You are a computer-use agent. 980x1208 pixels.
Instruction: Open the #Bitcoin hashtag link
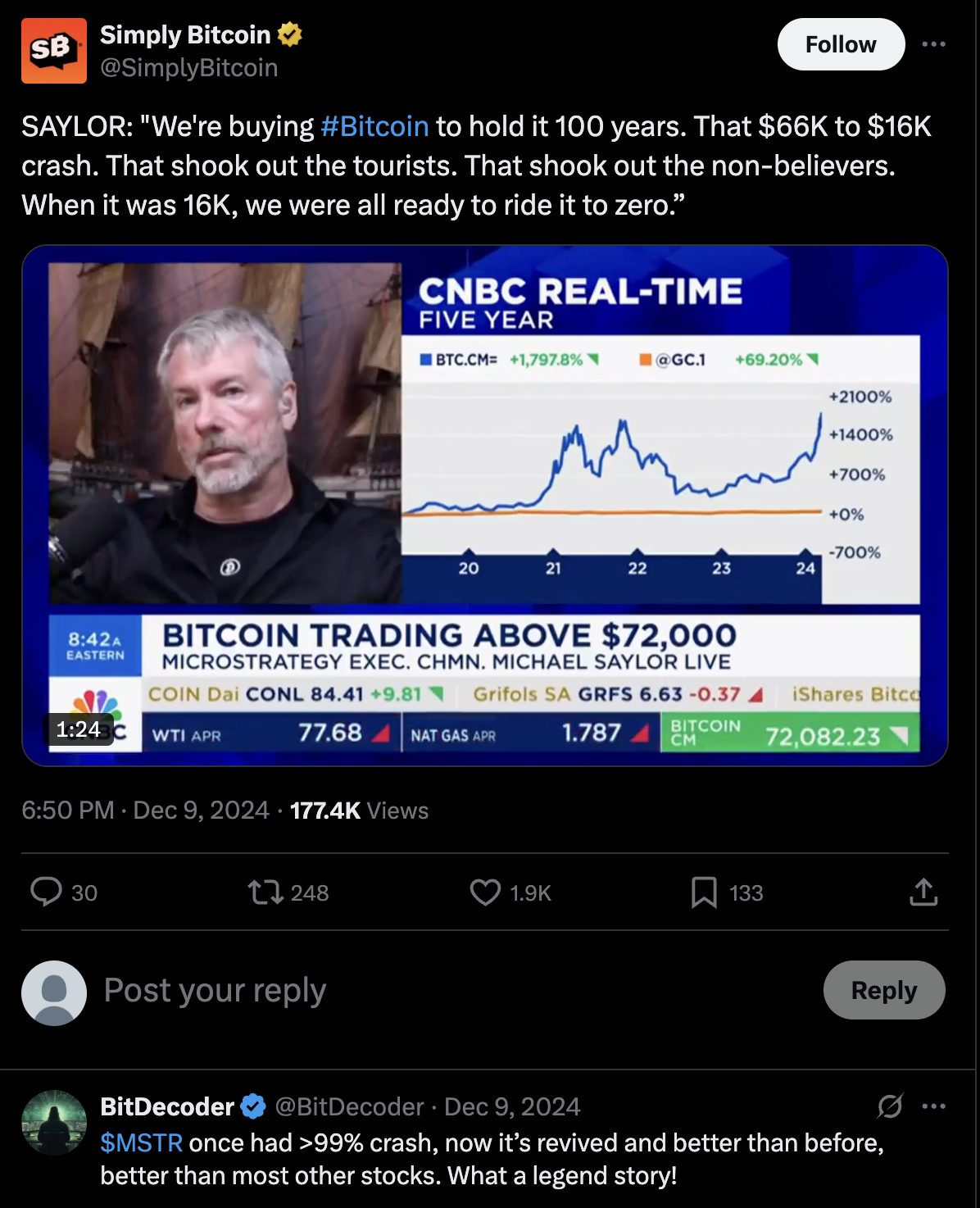(x=374, y=126)
